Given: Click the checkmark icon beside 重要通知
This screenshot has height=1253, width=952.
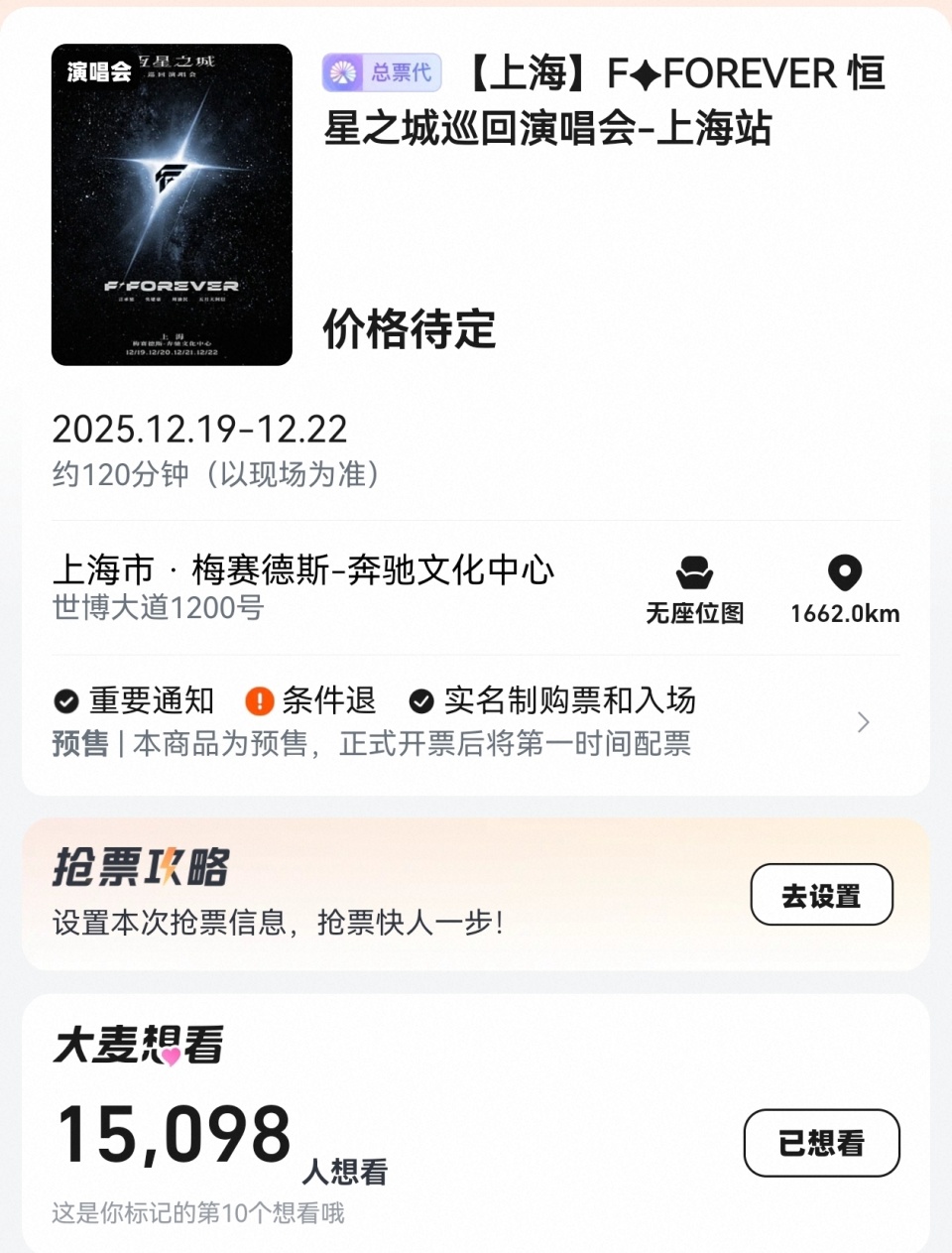Looking at the screenshot, I should point(64,701).
